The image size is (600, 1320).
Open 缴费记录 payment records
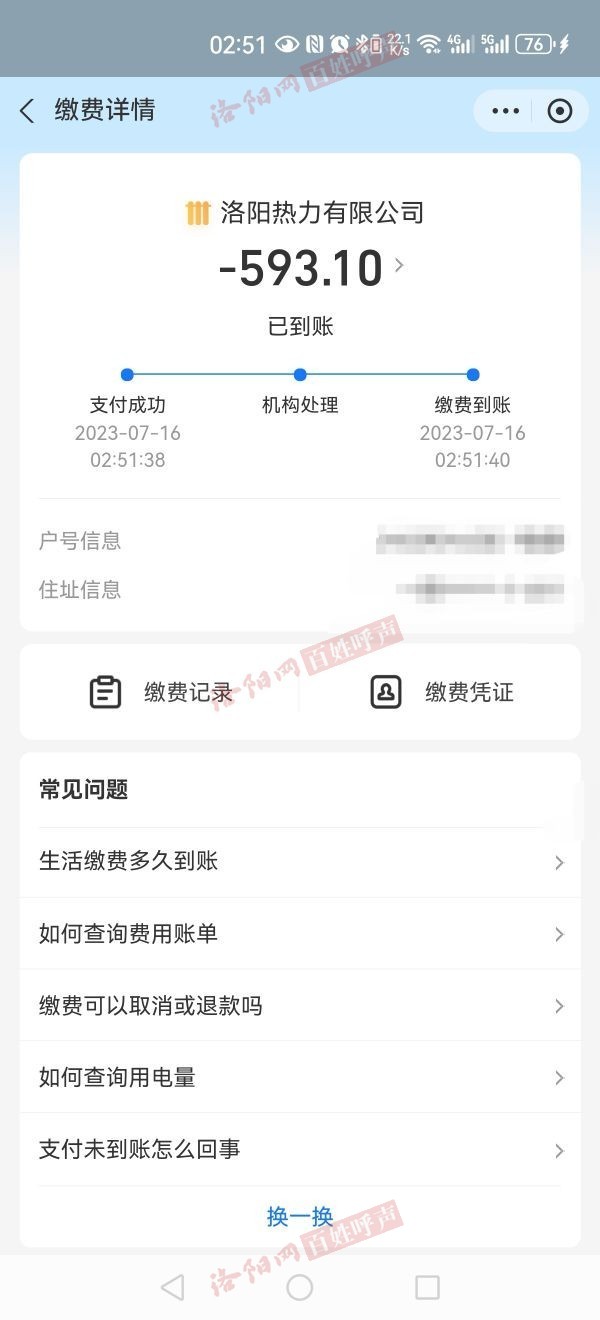pos(161,692)
